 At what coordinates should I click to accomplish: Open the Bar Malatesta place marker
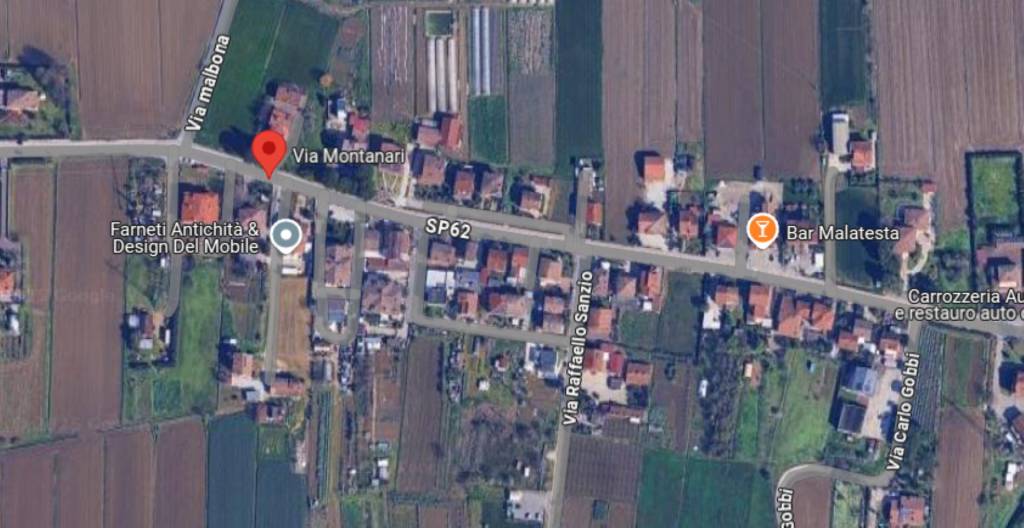tap(762, 231)
